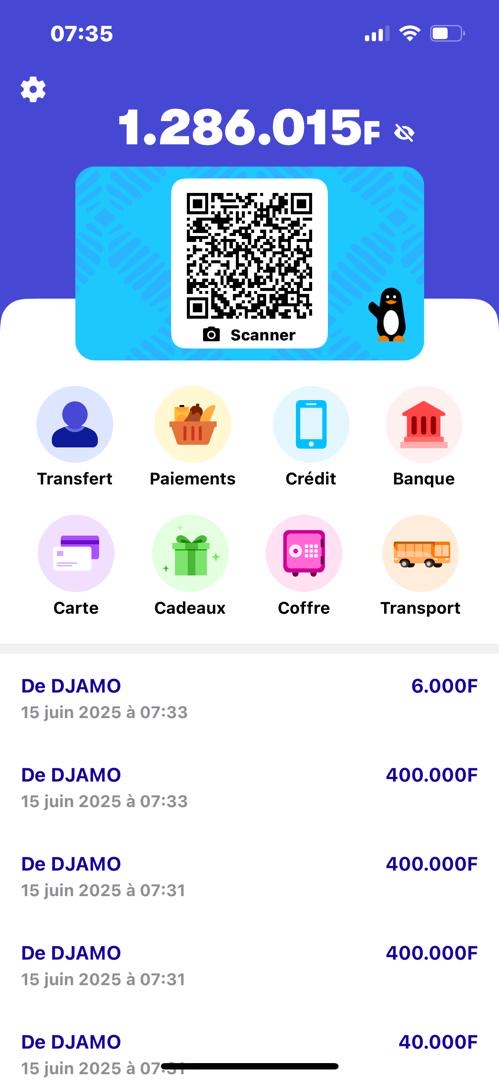View the 6.000F transaction from DJAMO
The image size is (499, 1080).
[250, 698]
